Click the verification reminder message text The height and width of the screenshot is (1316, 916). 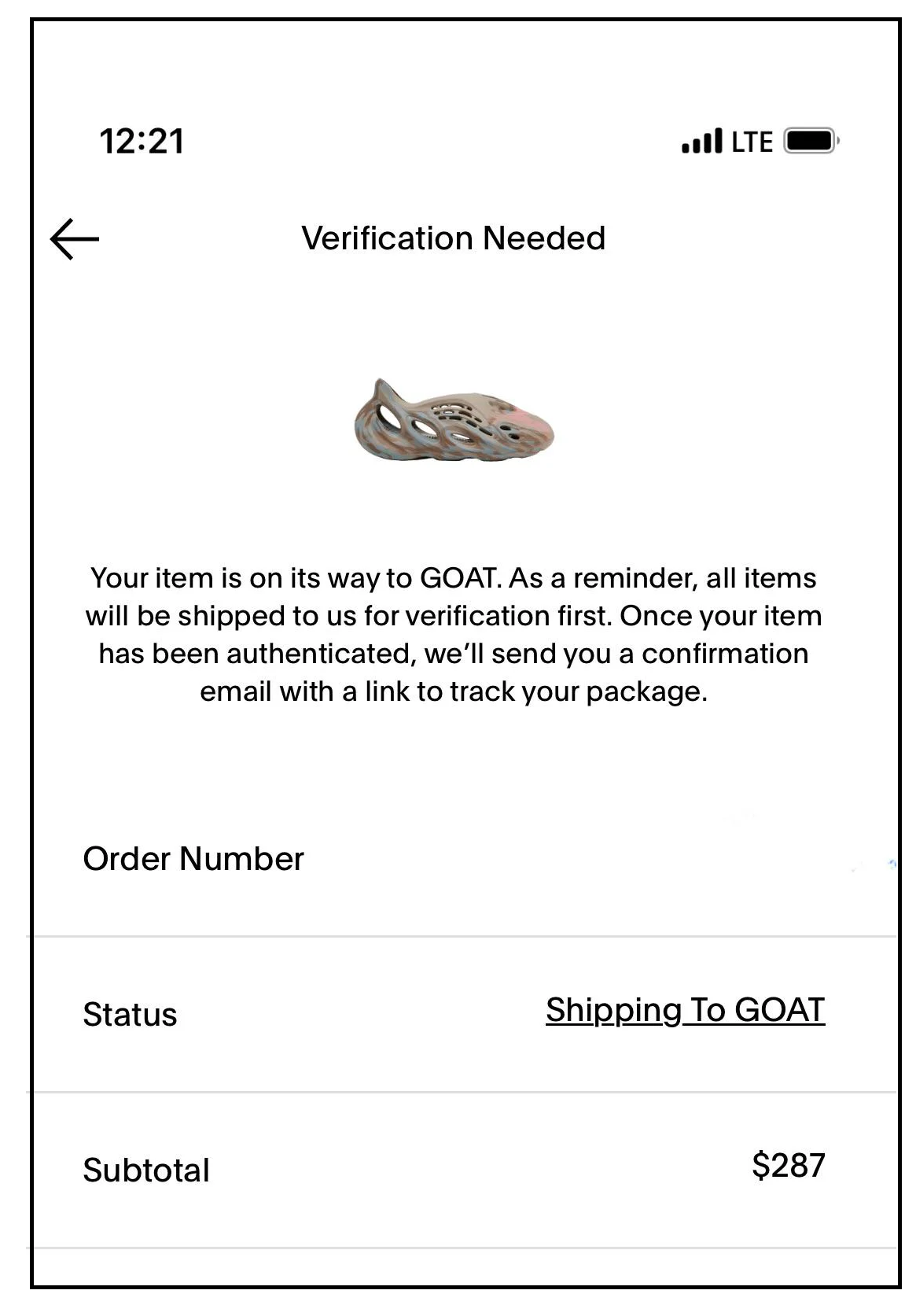[x=456, y=633]
